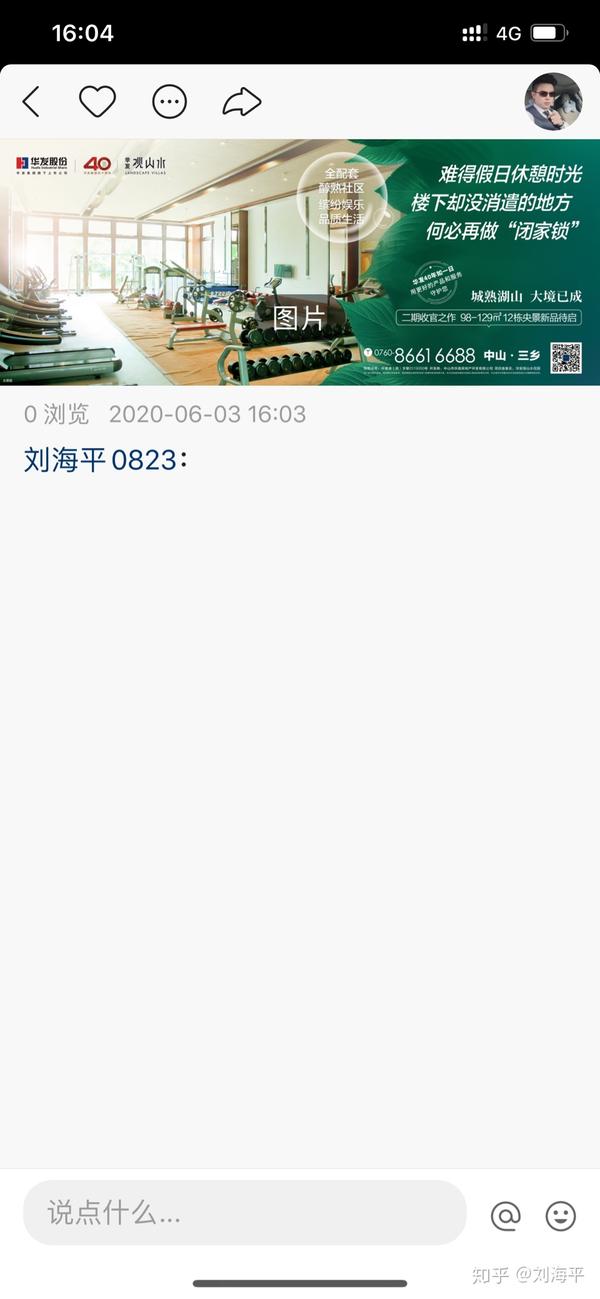This screenshot has height=1299, width=600.
Task: Tap the 说点什么 comment field
Action: tap(245, 1213)
